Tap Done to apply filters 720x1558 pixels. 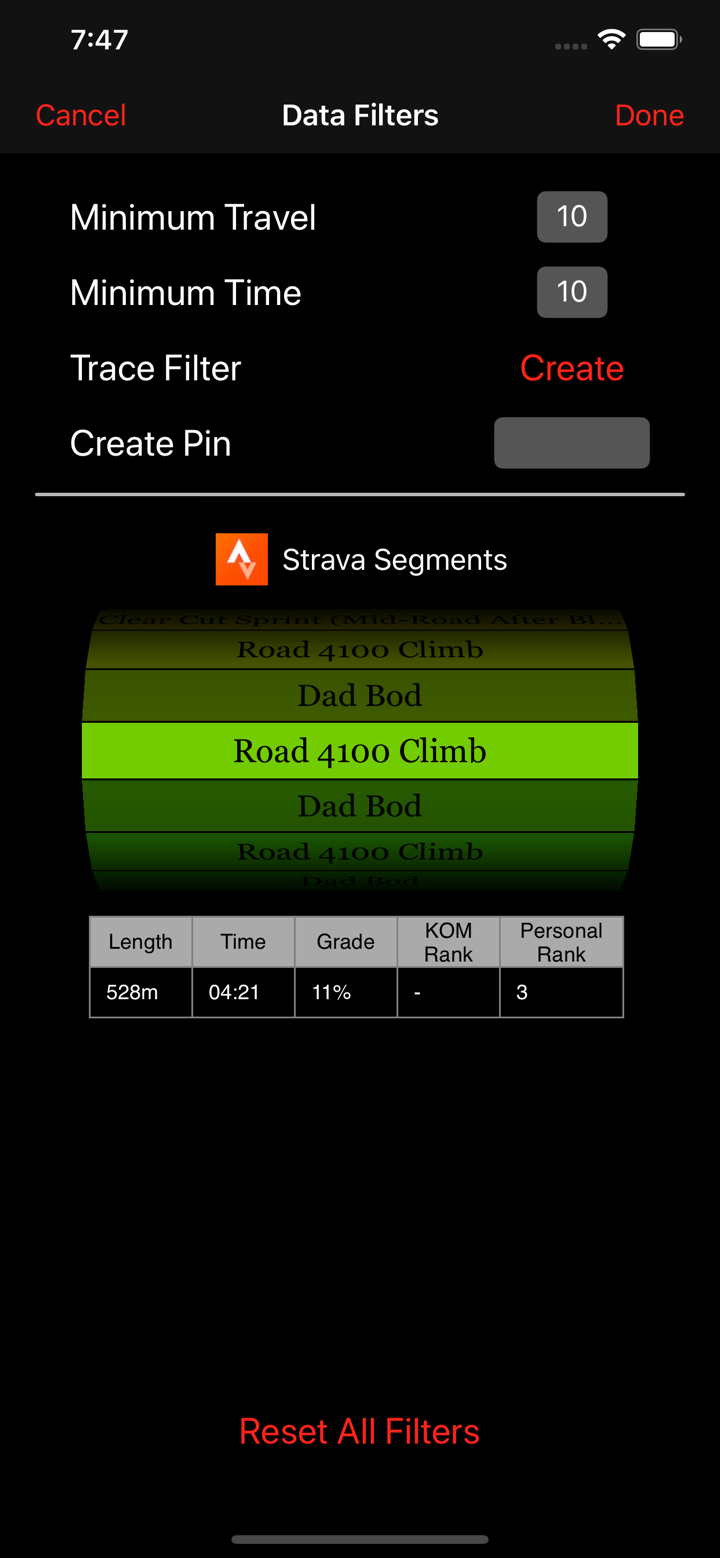pyautogui.click(x=649, y=115)
